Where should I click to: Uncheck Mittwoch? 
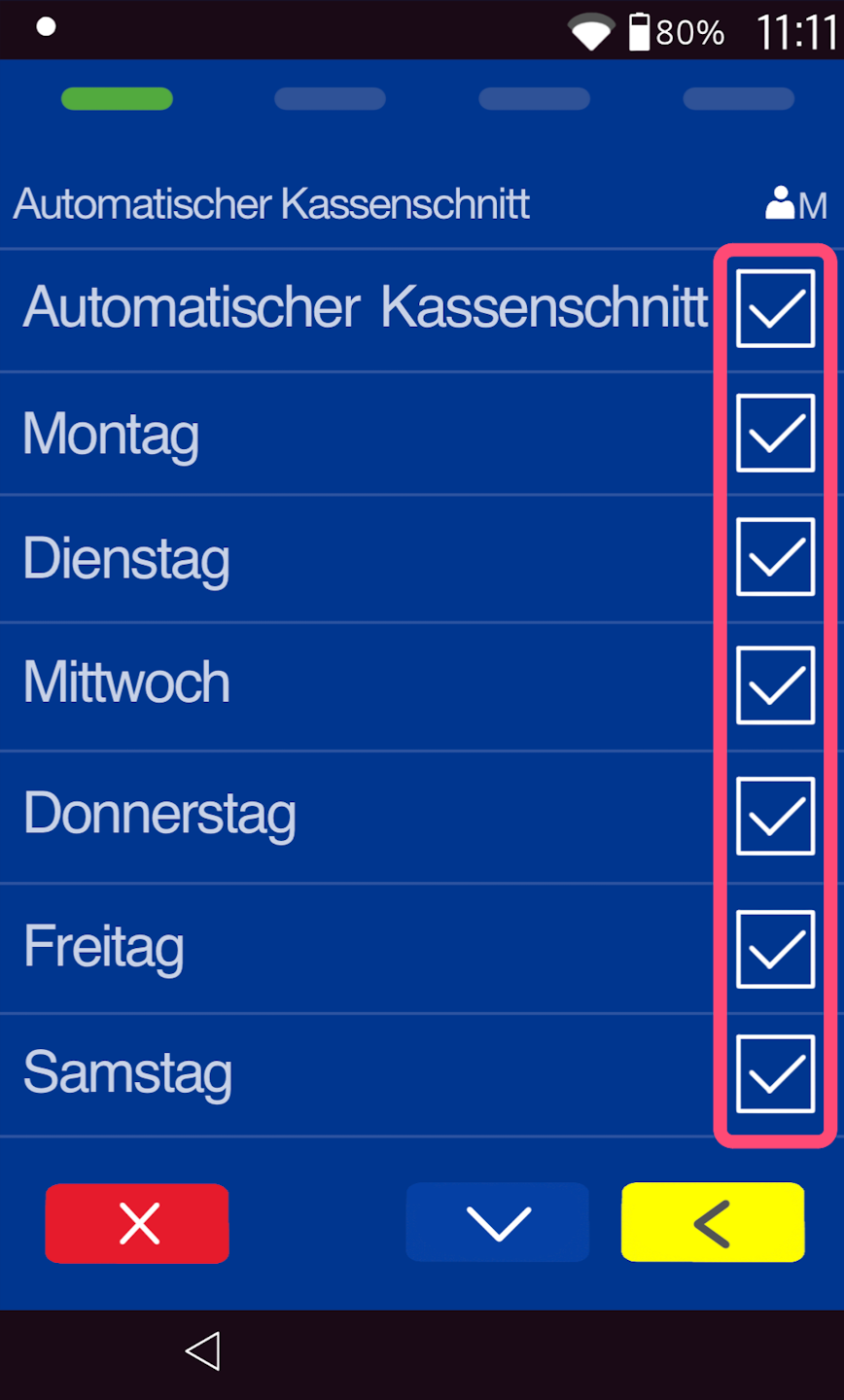pyautogui.click(x=775, y=684)
